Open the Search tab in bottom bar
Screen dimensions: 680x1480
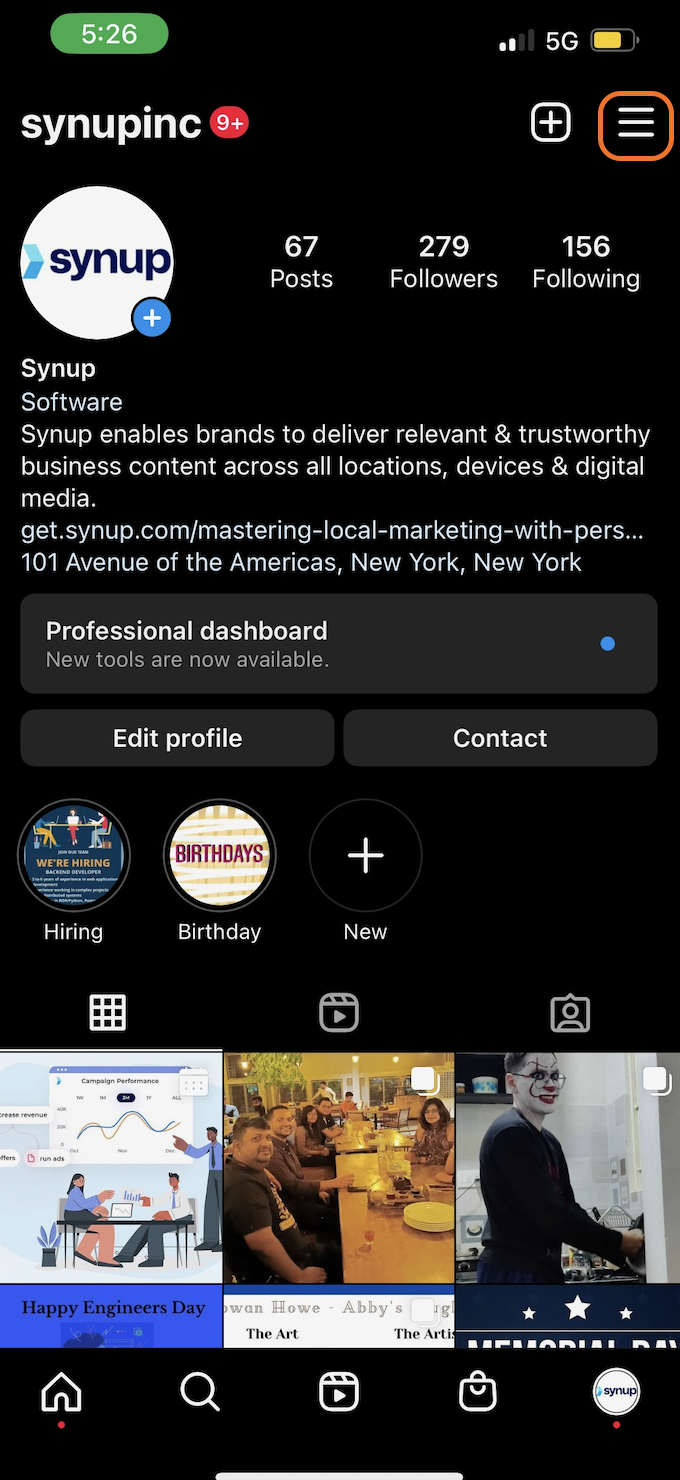coord(200,1391)
